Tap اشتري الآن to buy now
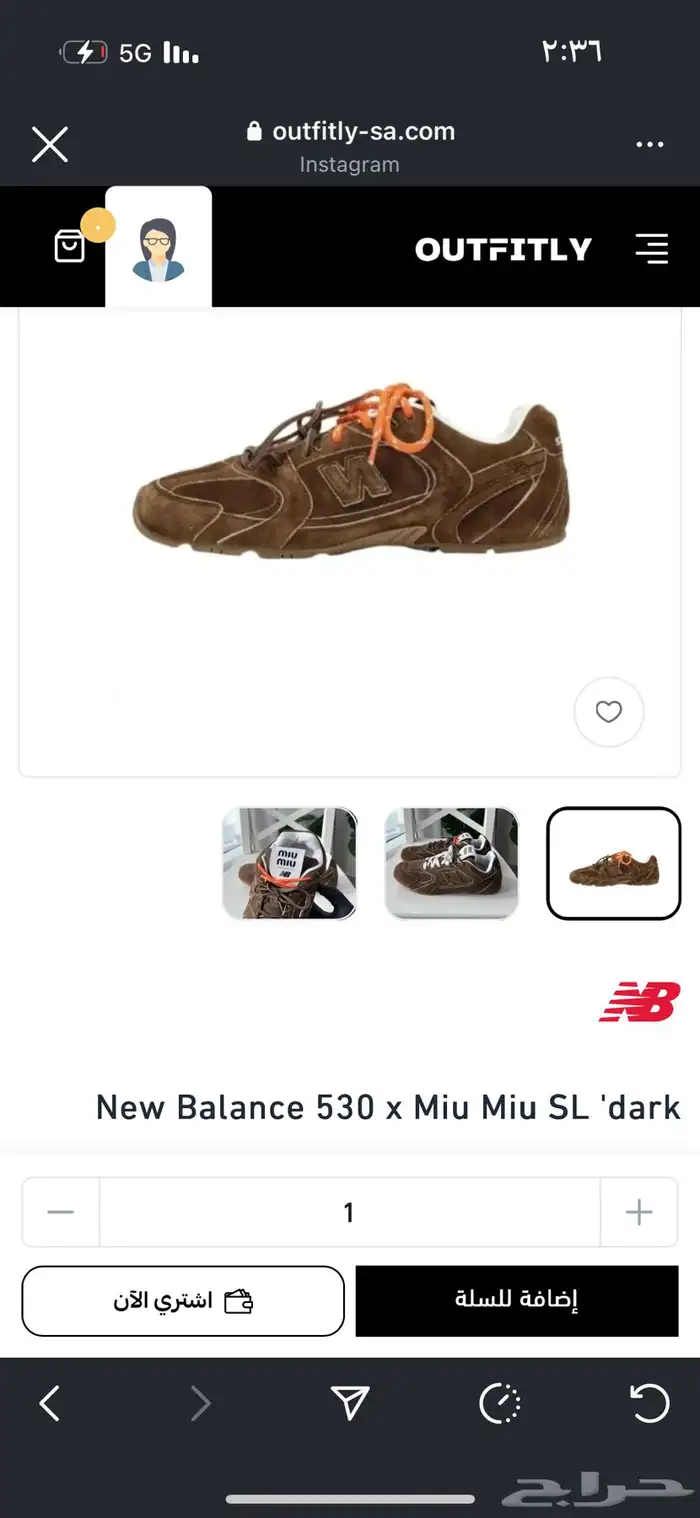The image size is (700, 1518). (x=183, y=1301)
